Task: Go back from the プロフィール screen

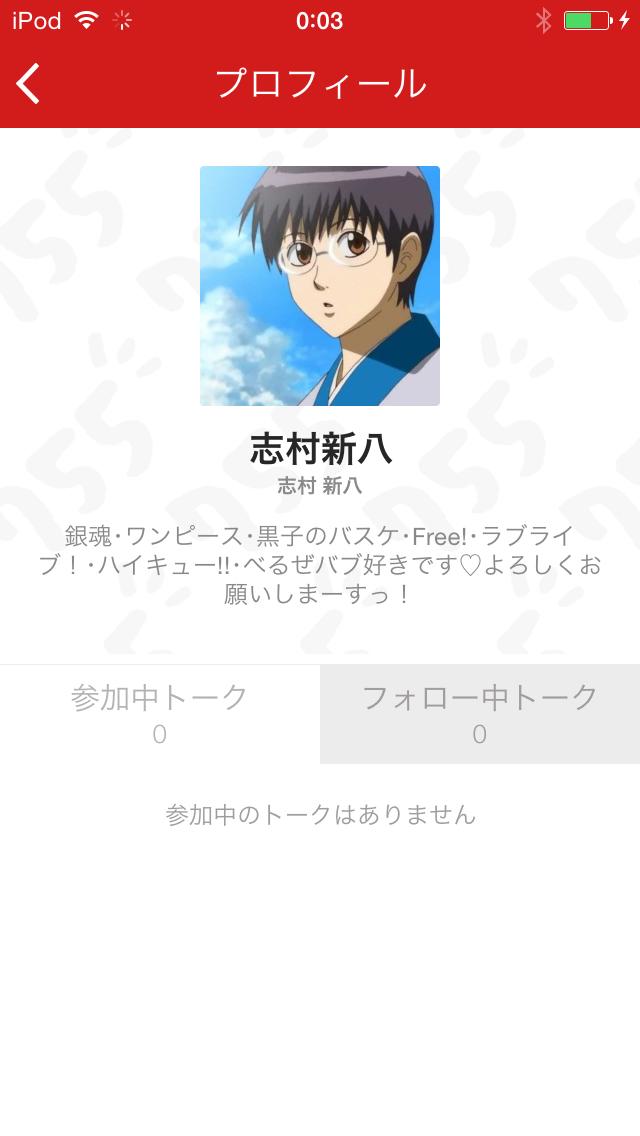Action: pos(29,84)
